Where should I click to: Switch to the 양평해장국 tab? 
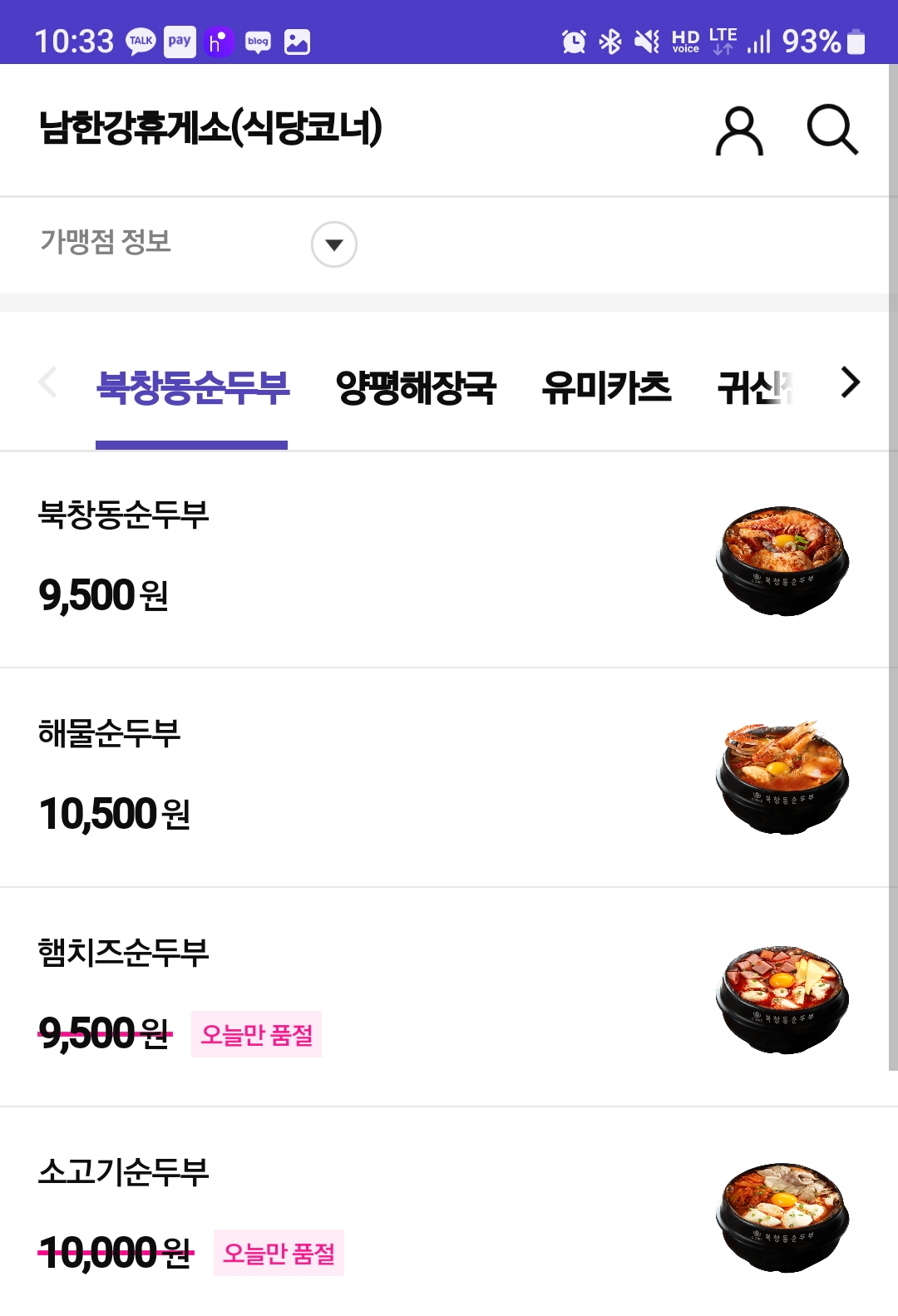tap(416, 387)
